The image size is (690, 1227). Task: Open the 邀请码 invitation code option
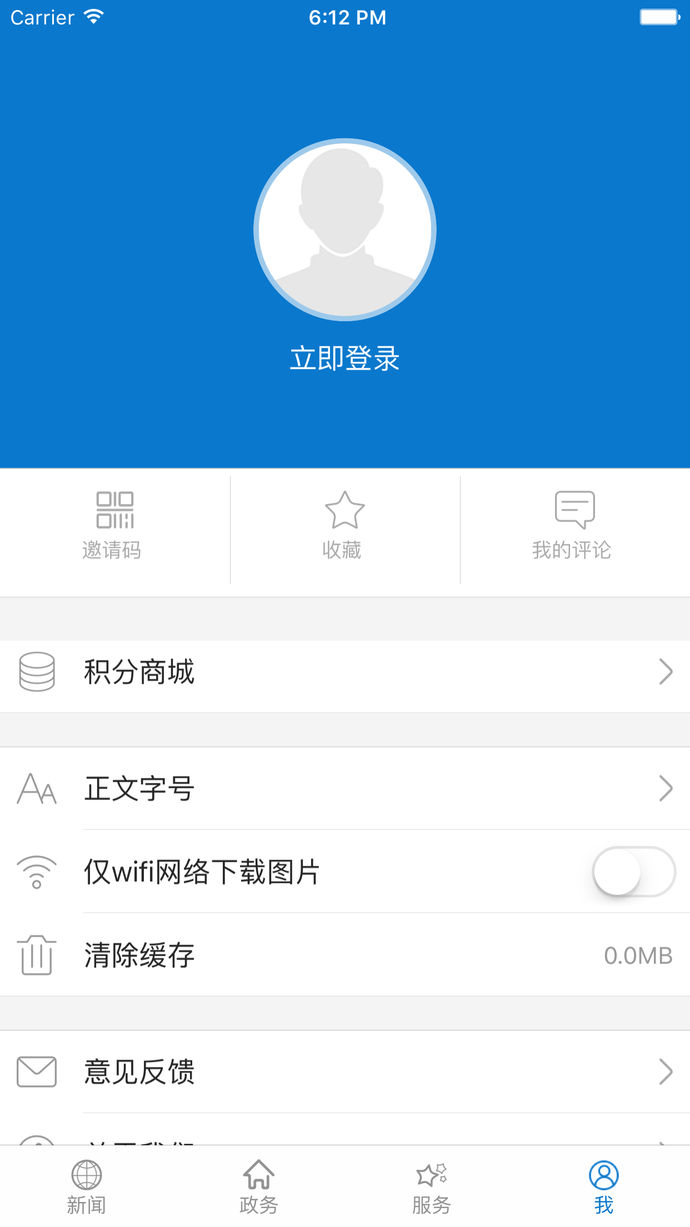click(114, 526)
